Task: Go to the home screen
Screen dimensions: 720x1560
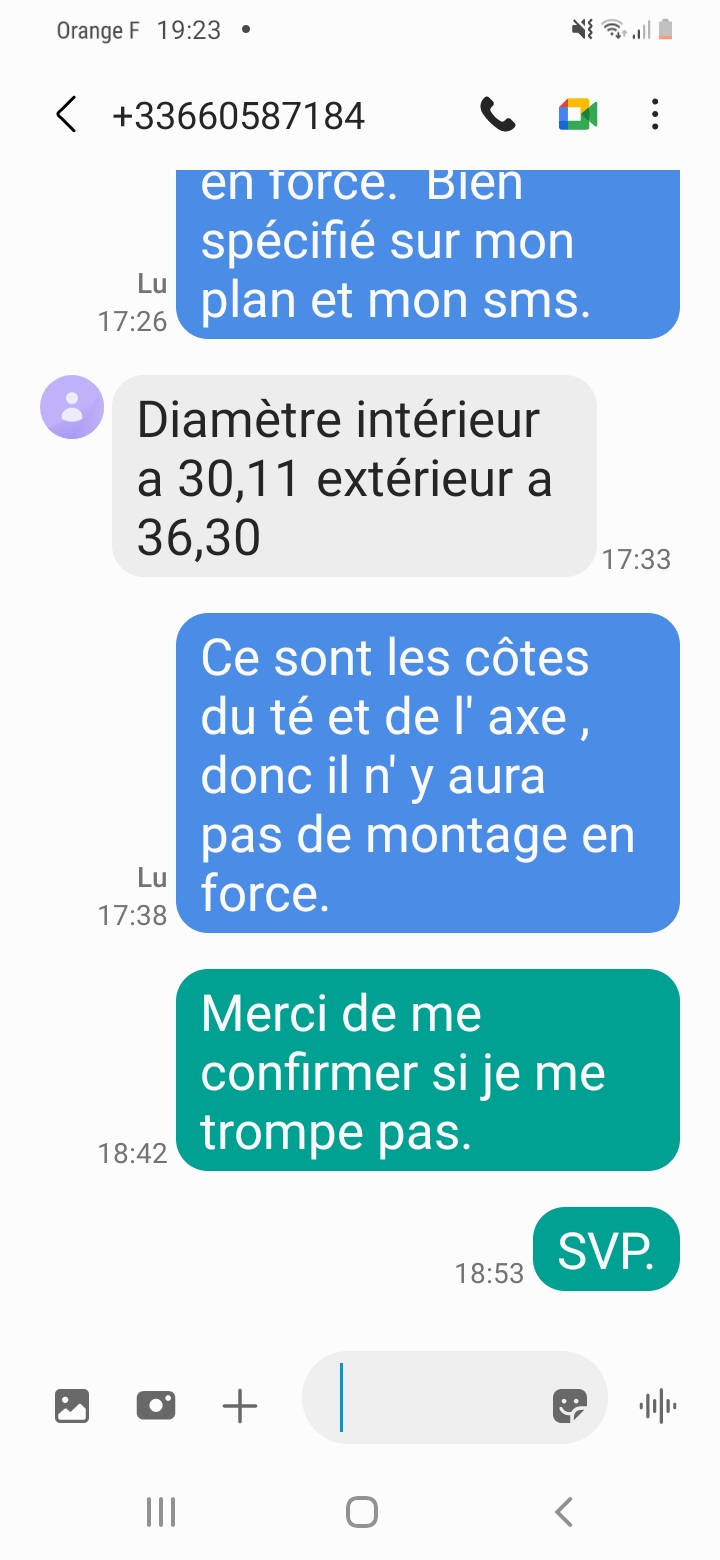Action: 362,1512
